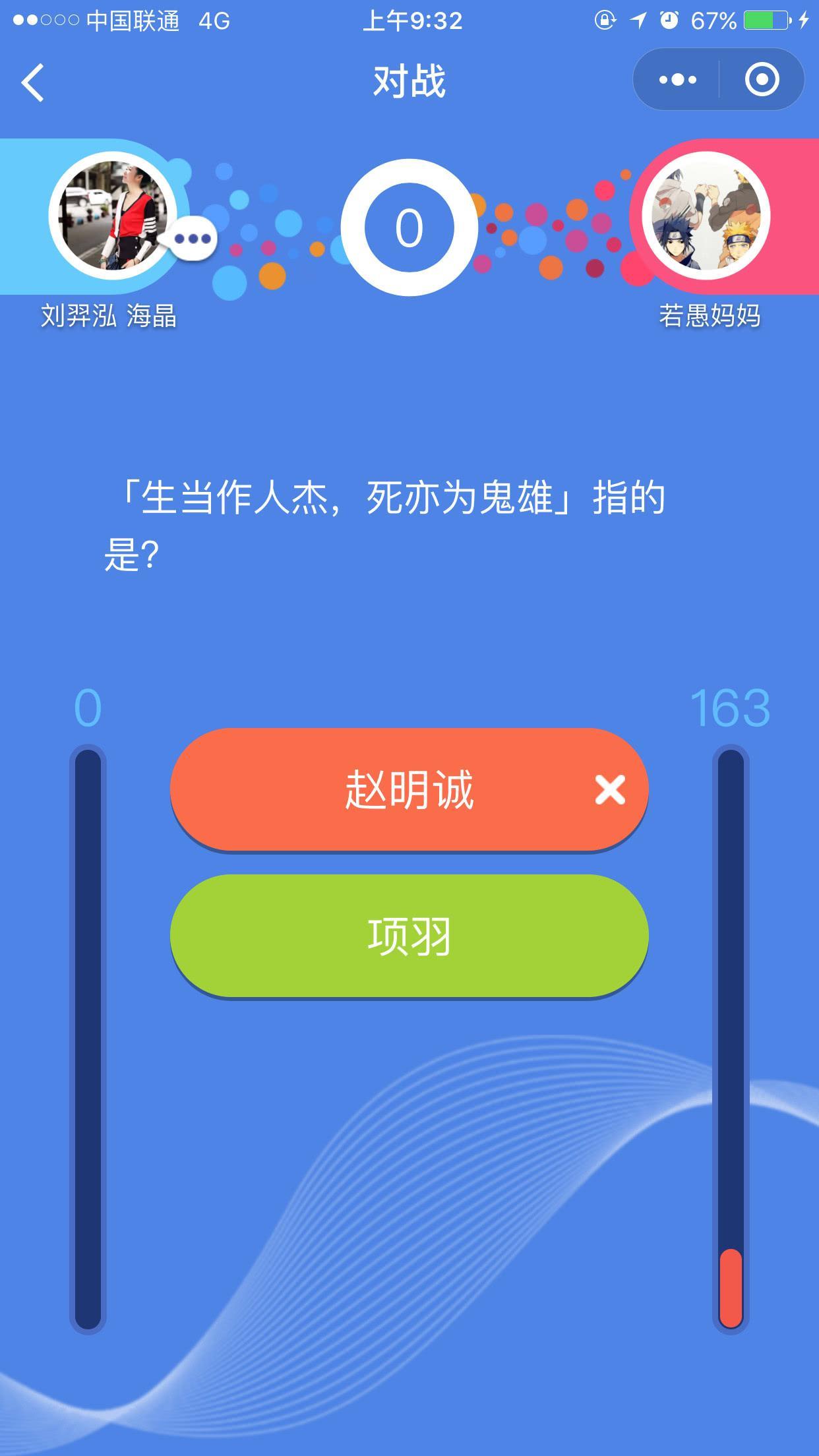
Task: Select the answer 赵明诚
Action: point(409,789)
